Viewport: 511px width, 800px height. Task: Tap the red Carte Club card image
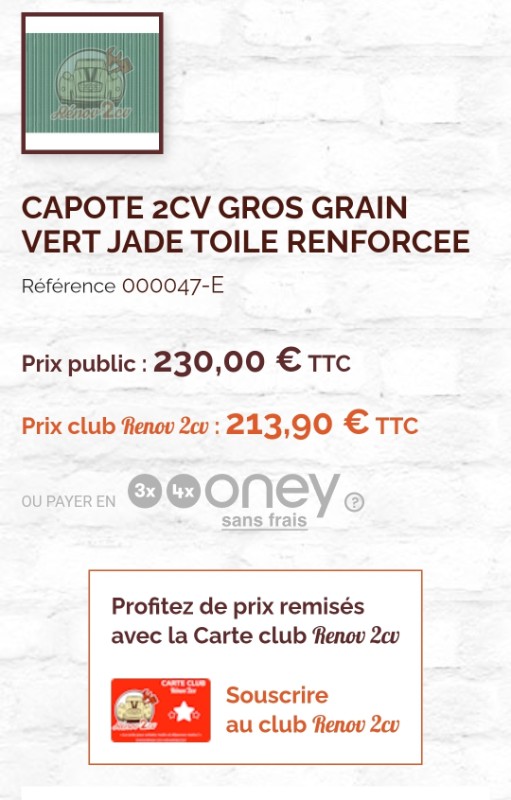[x=161, y=710]
